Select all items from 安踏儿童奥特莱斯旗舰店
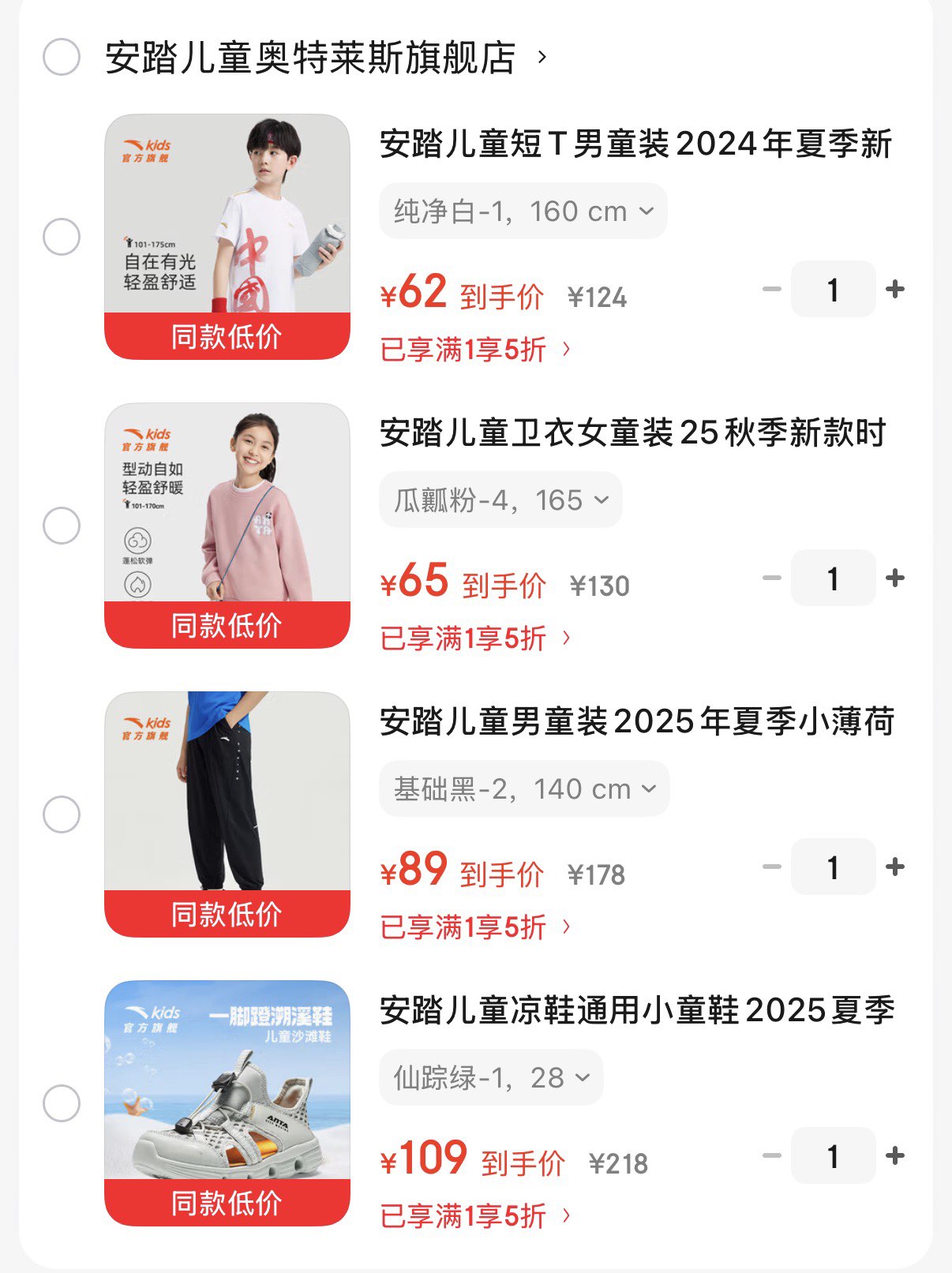Viewport: 952px width, 1273px height. (x=62, y=57)
